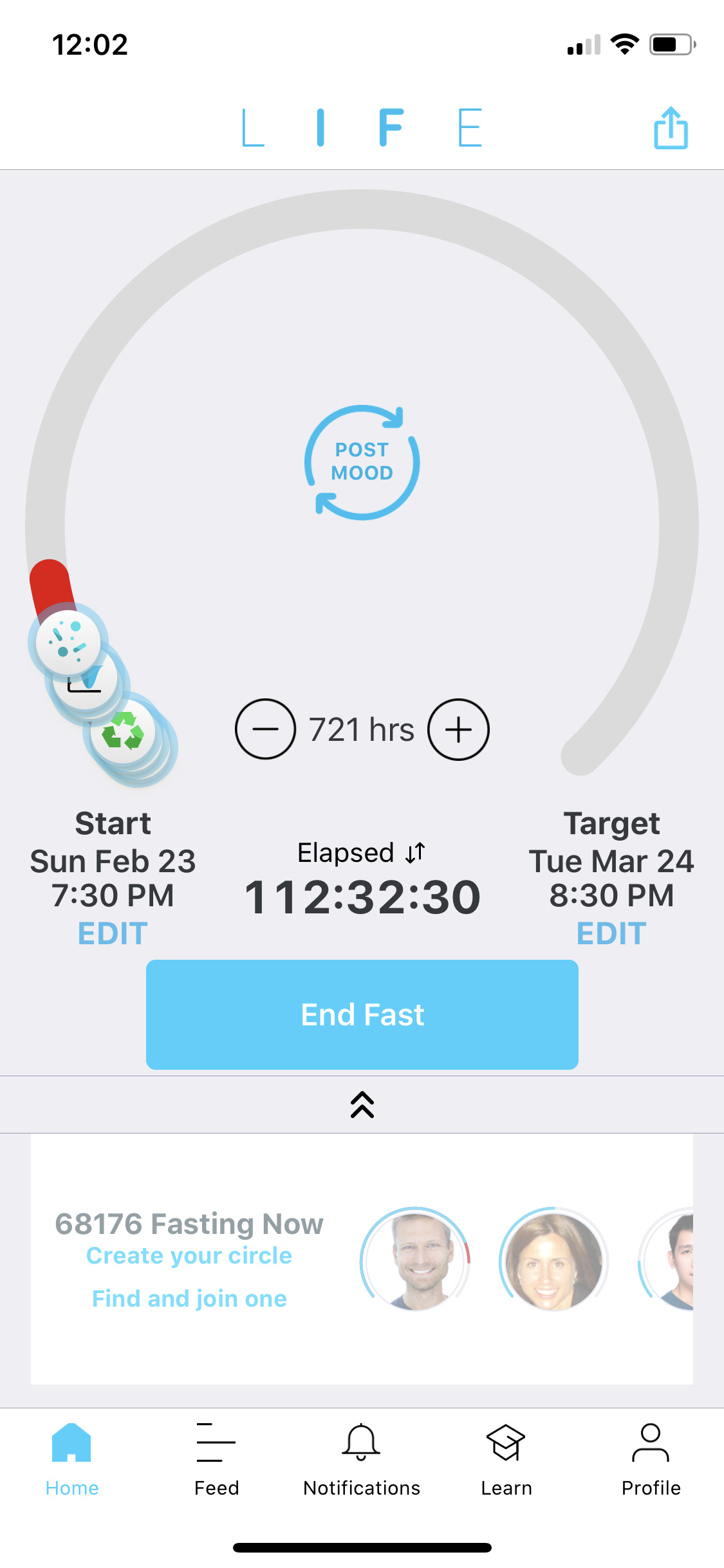This screenshot has width=724, height=1568.
Task: End the current fast
Action: point(362,1014)
